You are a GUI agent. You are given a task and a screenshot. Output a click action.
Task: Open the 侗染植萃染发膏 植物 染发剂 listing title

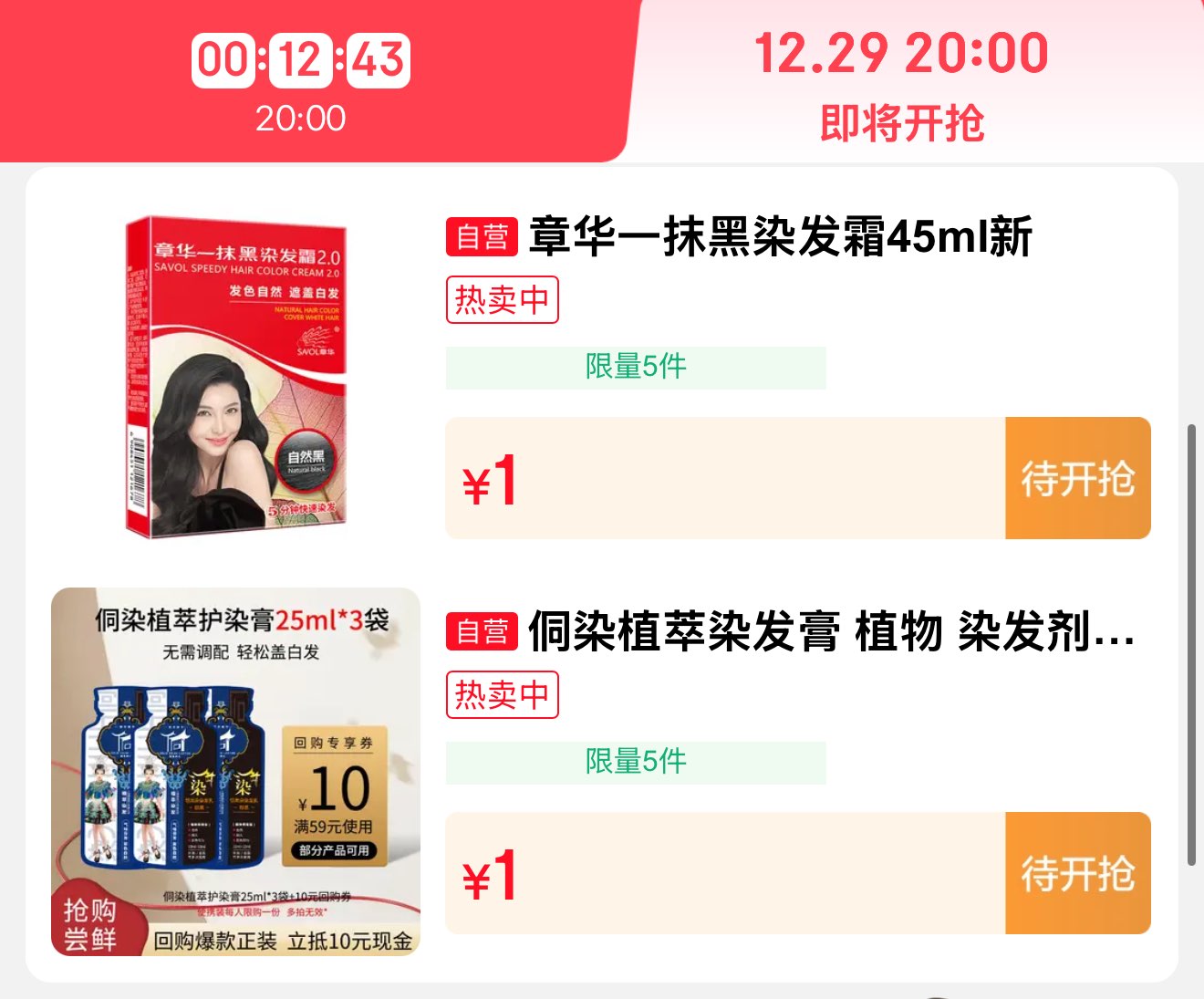(830, 631)
